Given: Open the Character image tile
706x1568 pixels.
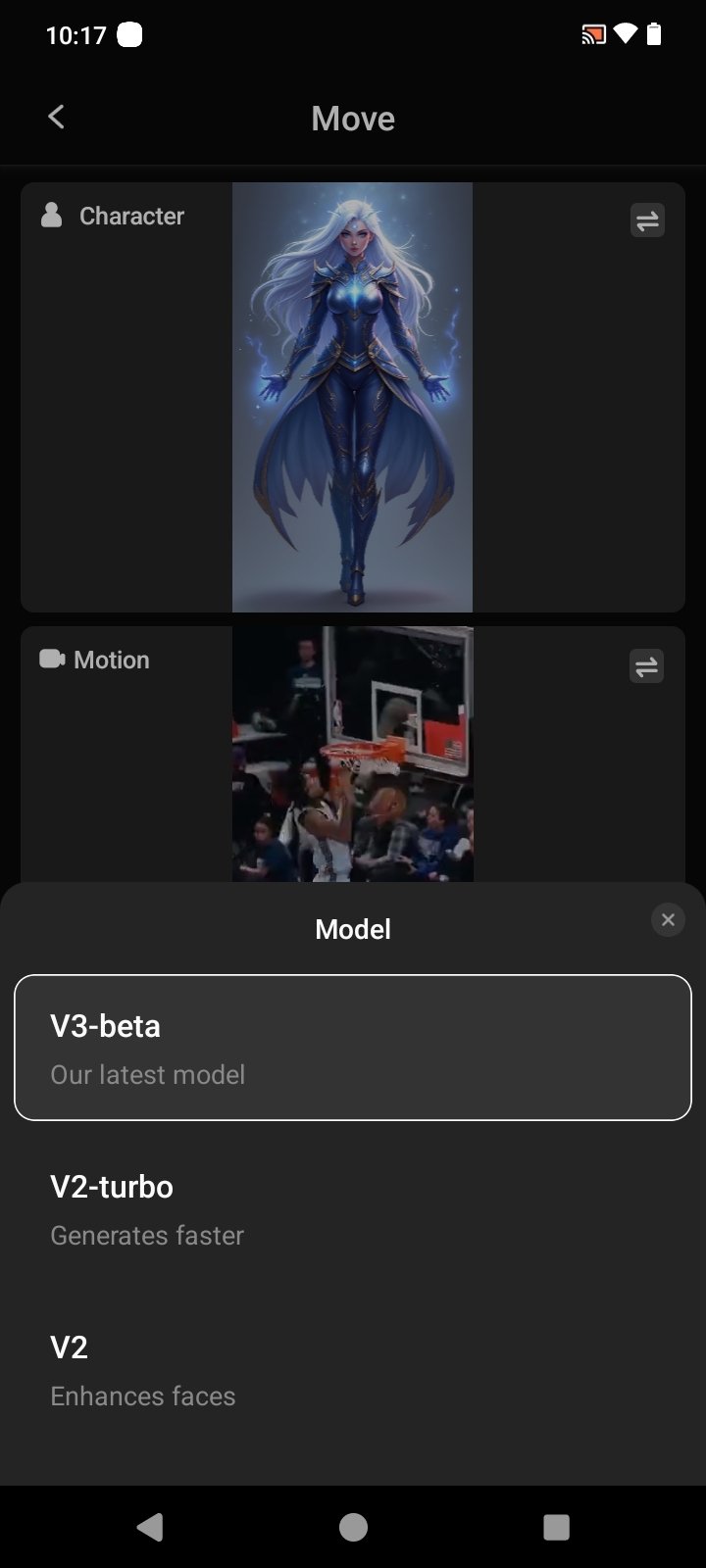Looking at the screenshot, I should coord(352,397).
